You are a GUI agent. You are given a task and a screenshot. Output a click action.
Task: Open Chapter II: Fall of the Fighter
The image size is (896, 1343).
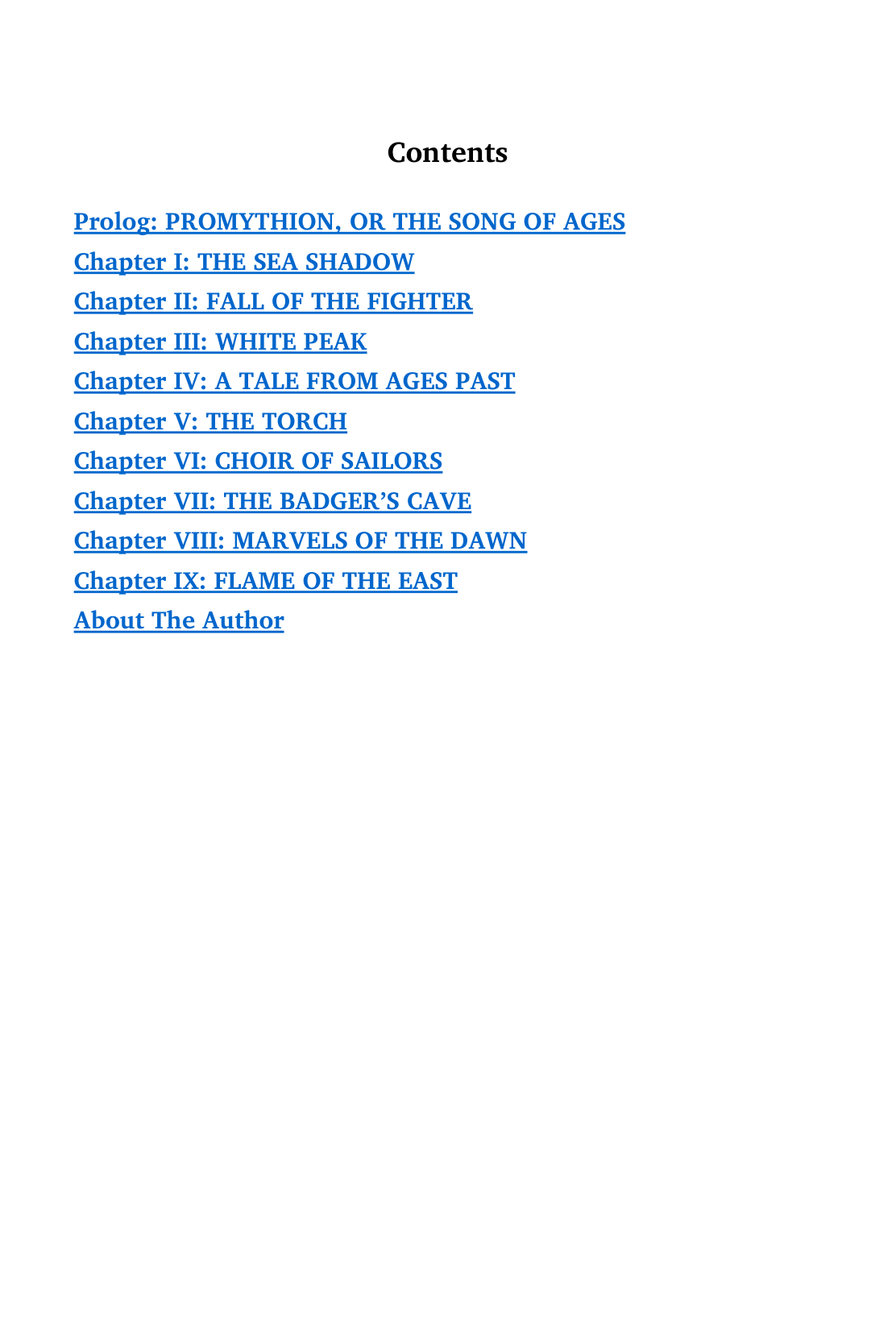pos(272,301)
